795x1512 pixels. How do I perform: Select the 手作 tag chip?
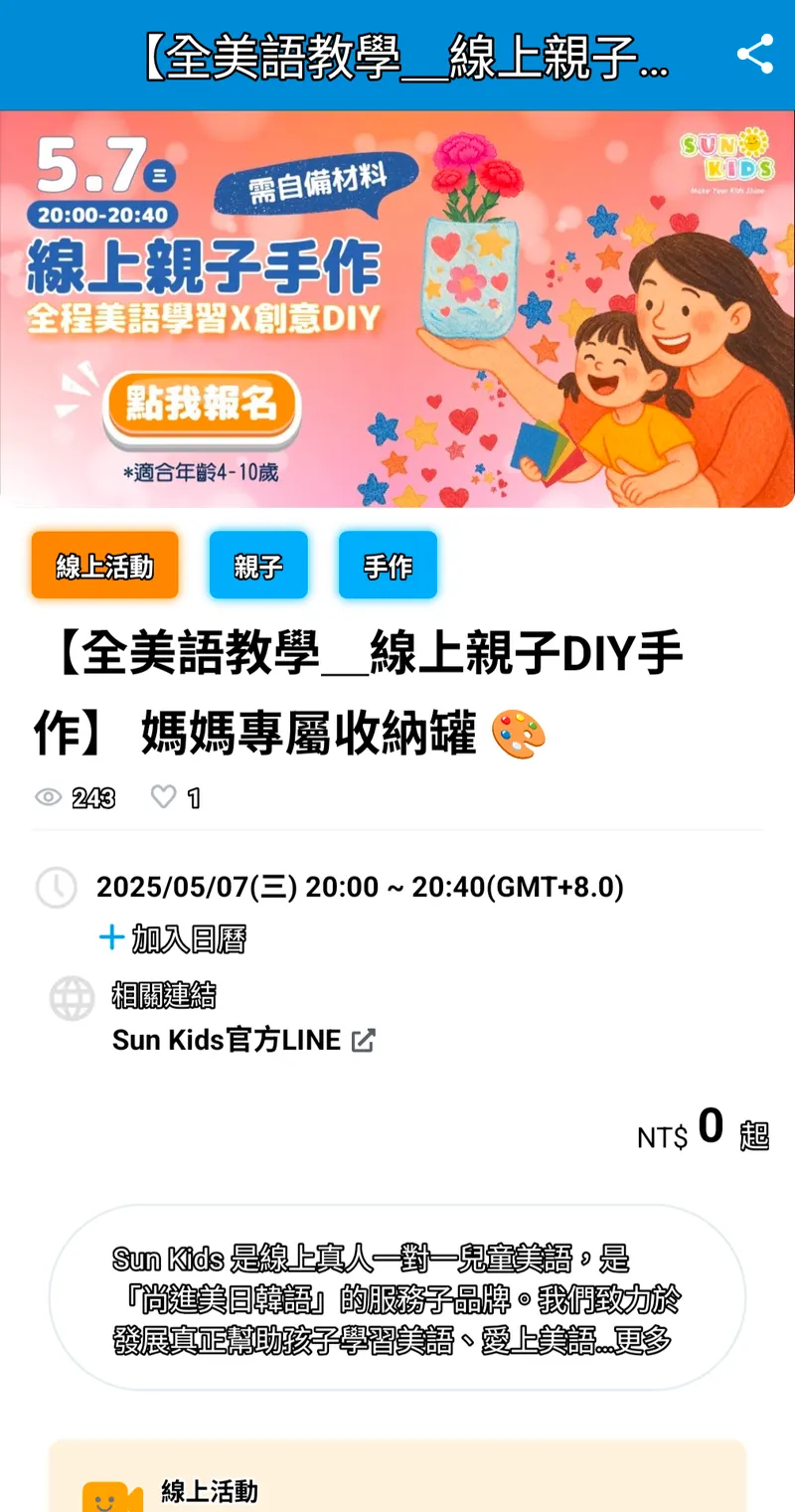click(x=388, y=566)
